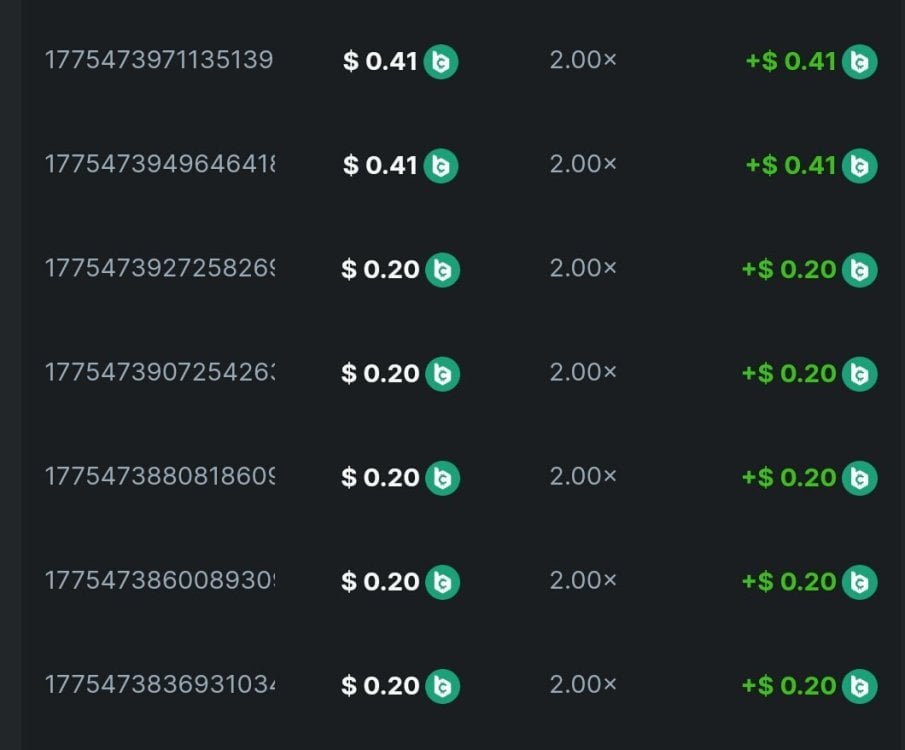The image size is (905, 750).
Task: Open bet record 1775473971135139
Action: 158,60
